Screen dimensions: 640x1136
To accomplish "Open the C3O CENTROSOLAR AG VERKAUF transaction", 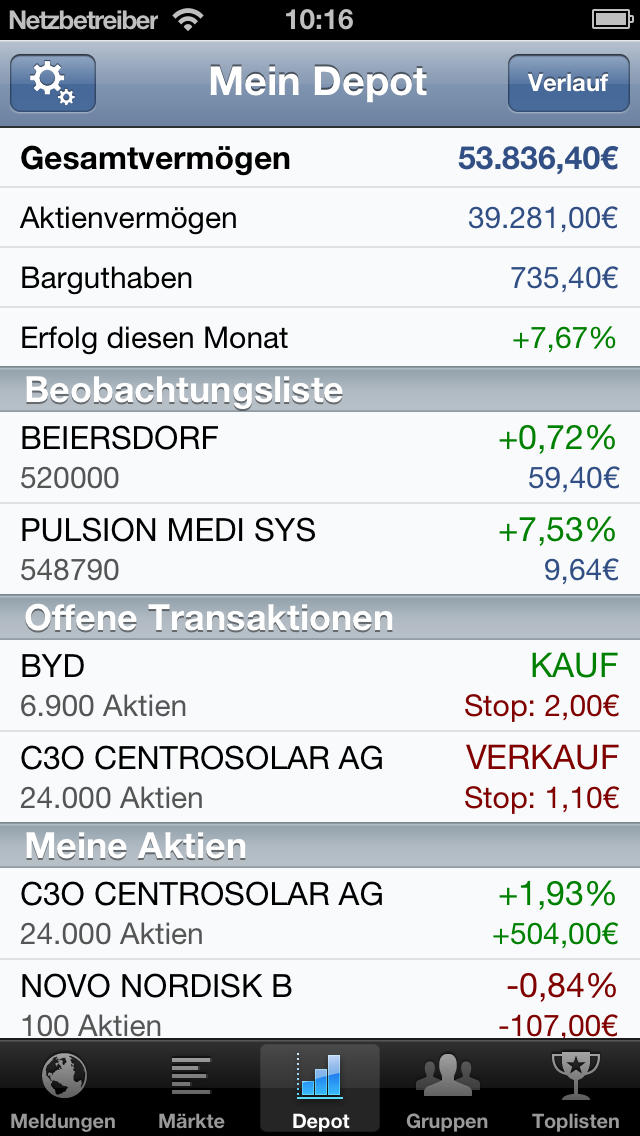I will [x=320, y=777].
